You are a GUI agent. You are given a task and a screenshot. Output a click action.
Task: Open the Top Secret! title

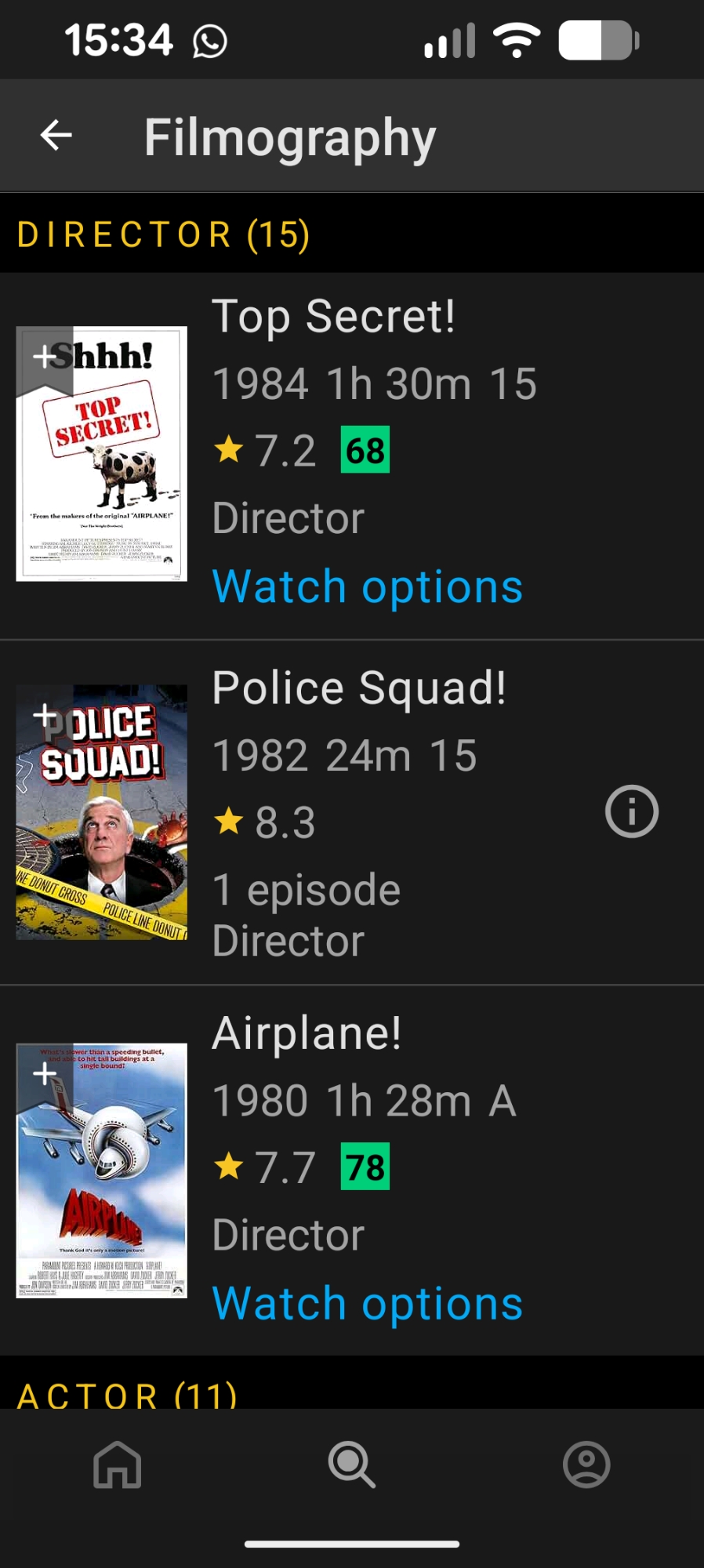(333, 317)
